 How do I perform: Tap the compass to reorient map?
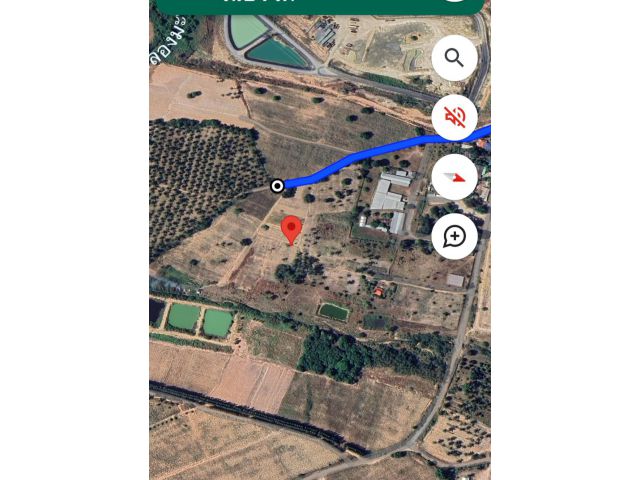tap(454, 177)
